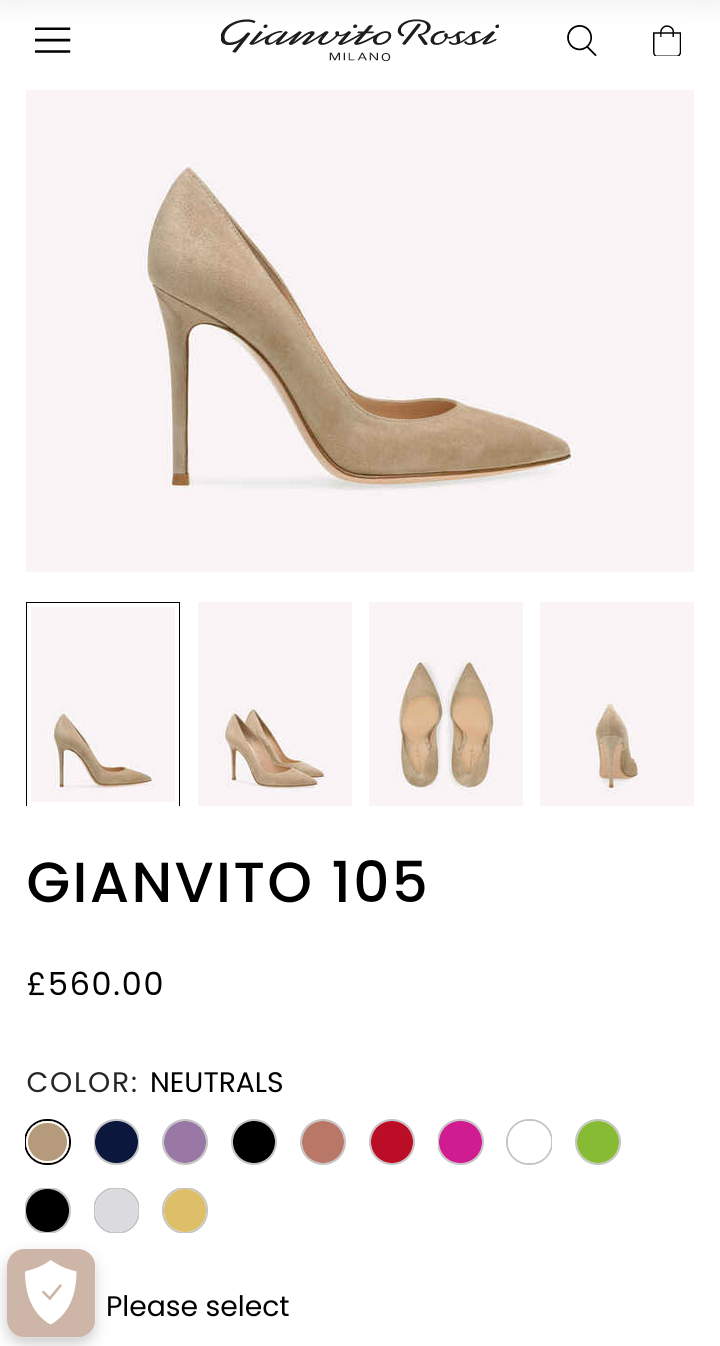Select the dusty rose color swatch
Screen dimensions: 720x1346
pyautogui.click(x=323, y=1142)
